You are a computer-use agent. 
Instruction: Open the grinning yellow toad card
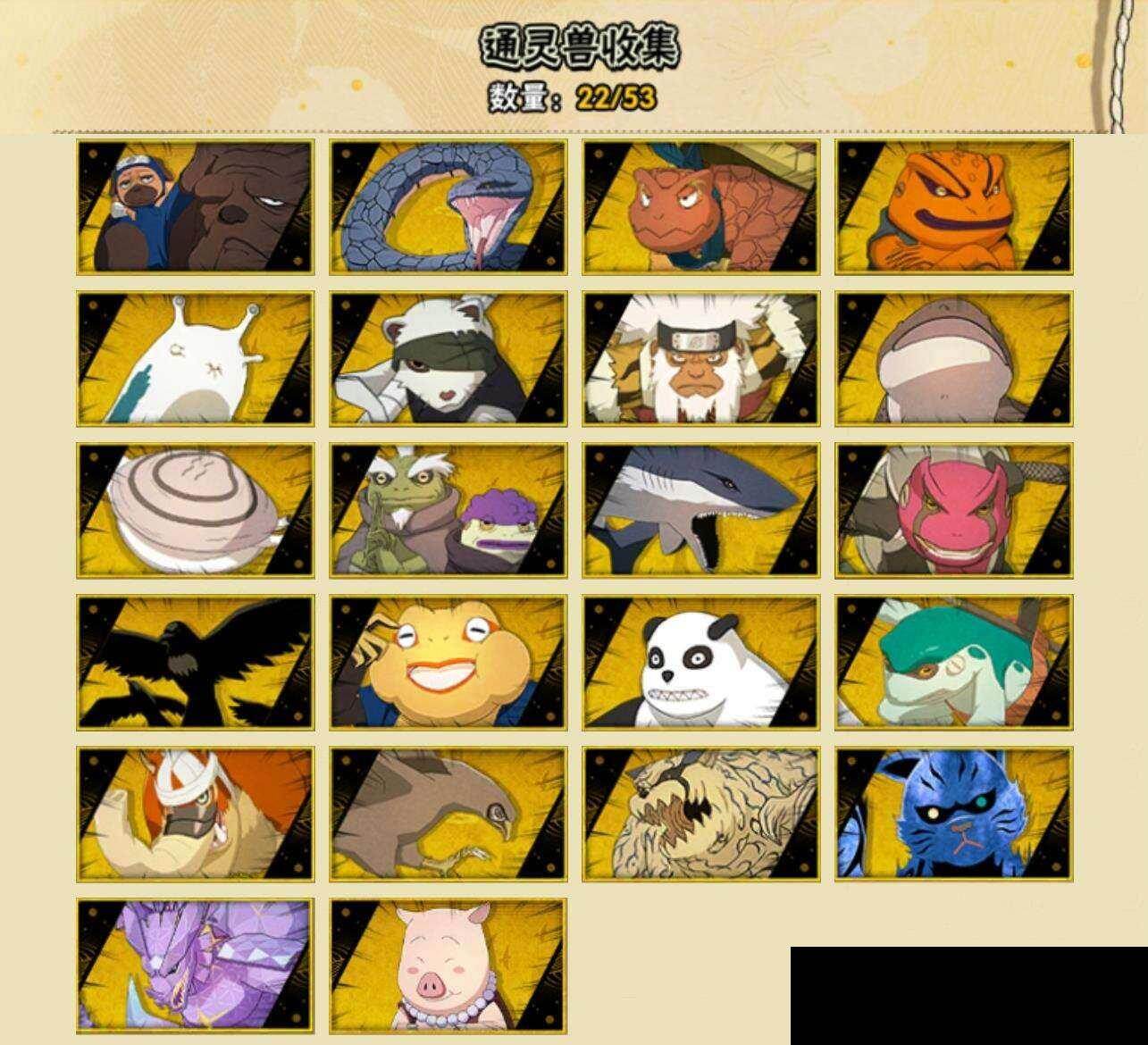pos(448,662)
